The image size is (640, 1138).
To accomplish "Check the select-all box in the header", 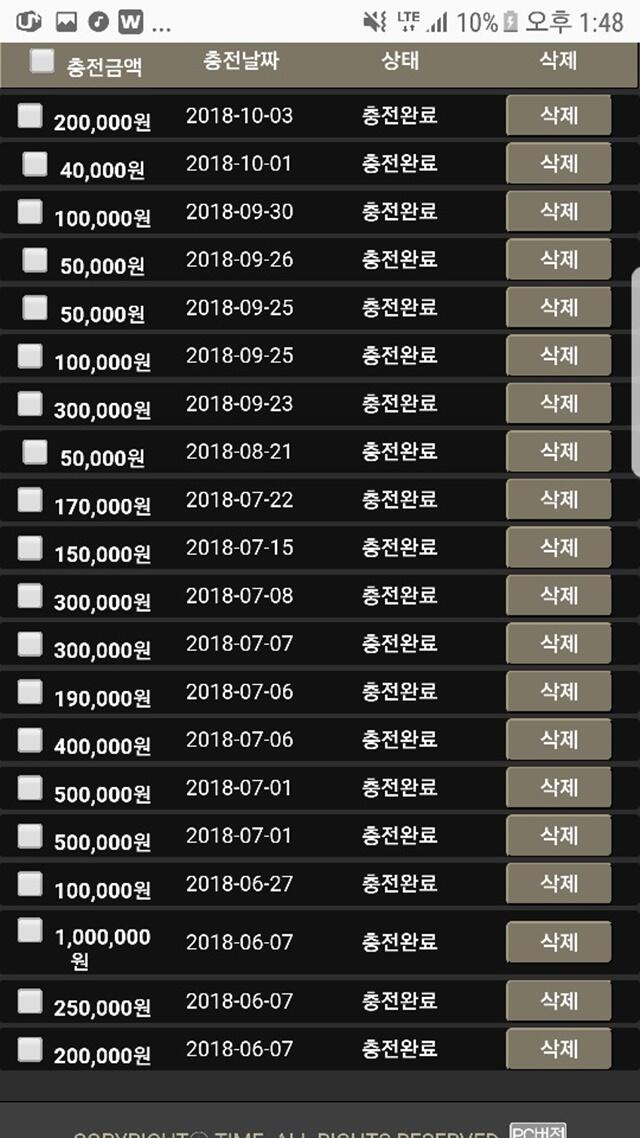I will point(42,61).
